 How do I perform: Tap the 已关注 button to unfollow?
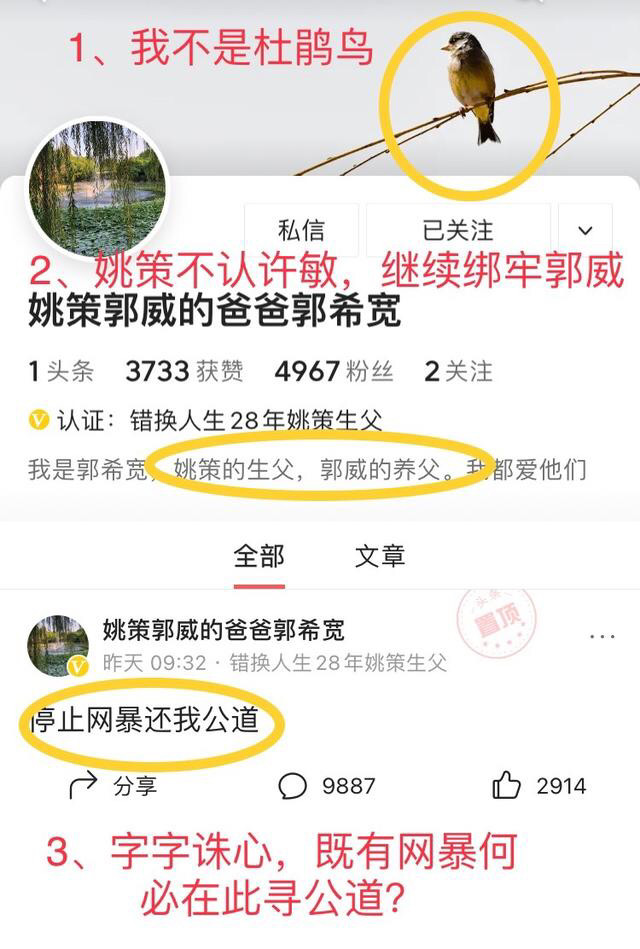click(458, 230)
